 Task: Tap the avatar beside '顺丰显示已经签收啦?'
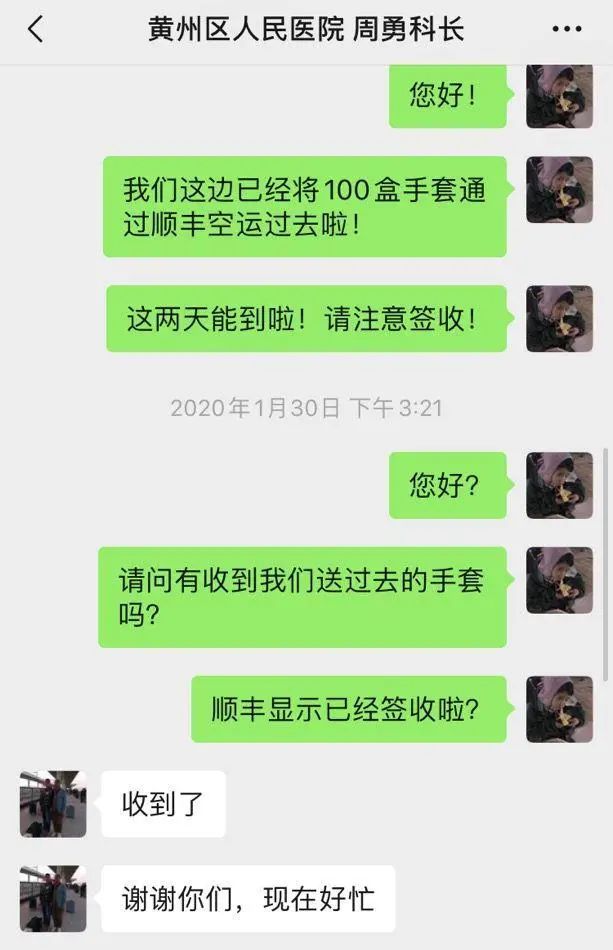coord(559,709)
